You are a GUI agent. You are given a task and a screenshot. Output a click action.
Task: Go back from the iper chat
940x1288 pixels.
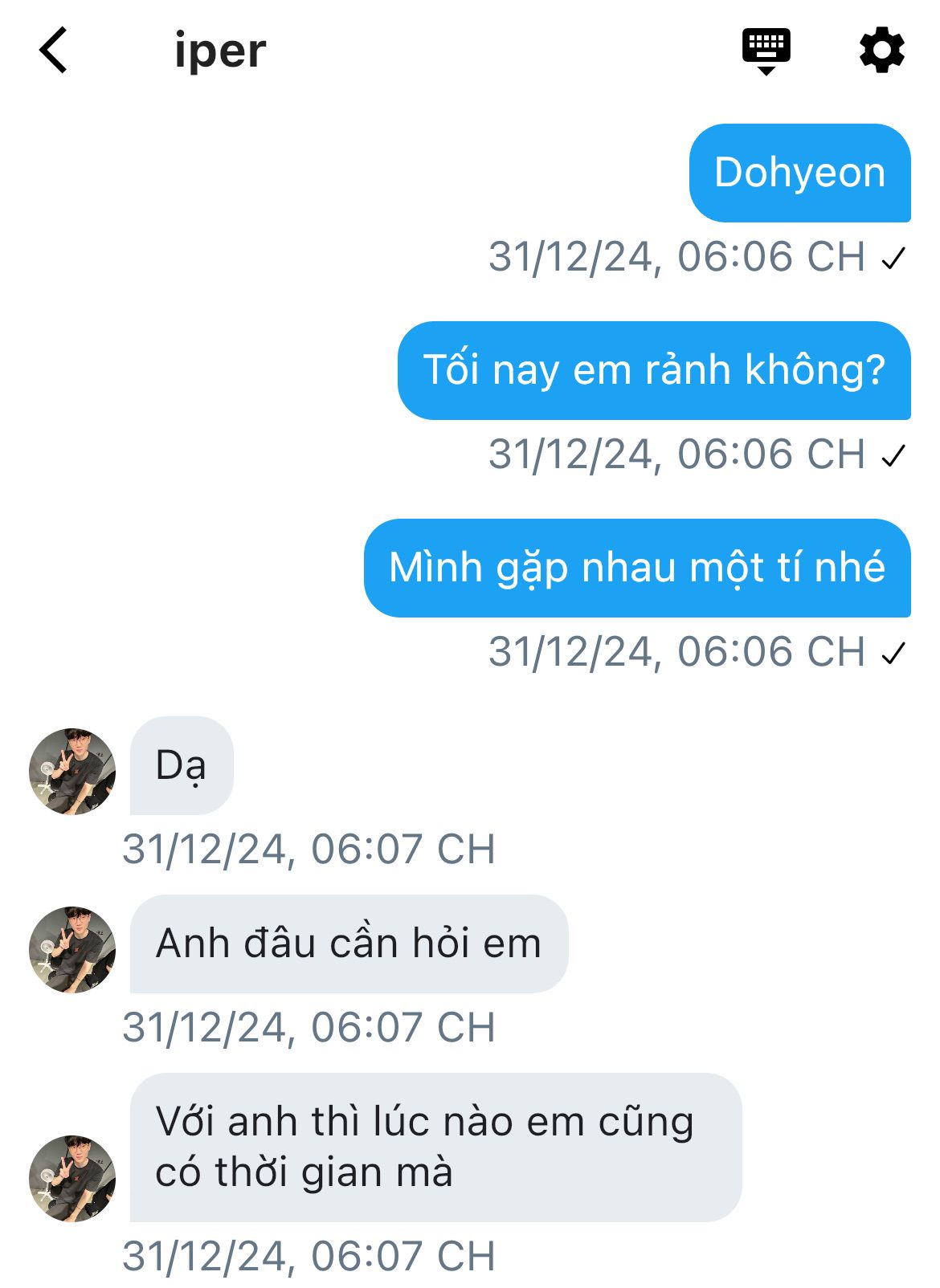(x=53, y=51)
